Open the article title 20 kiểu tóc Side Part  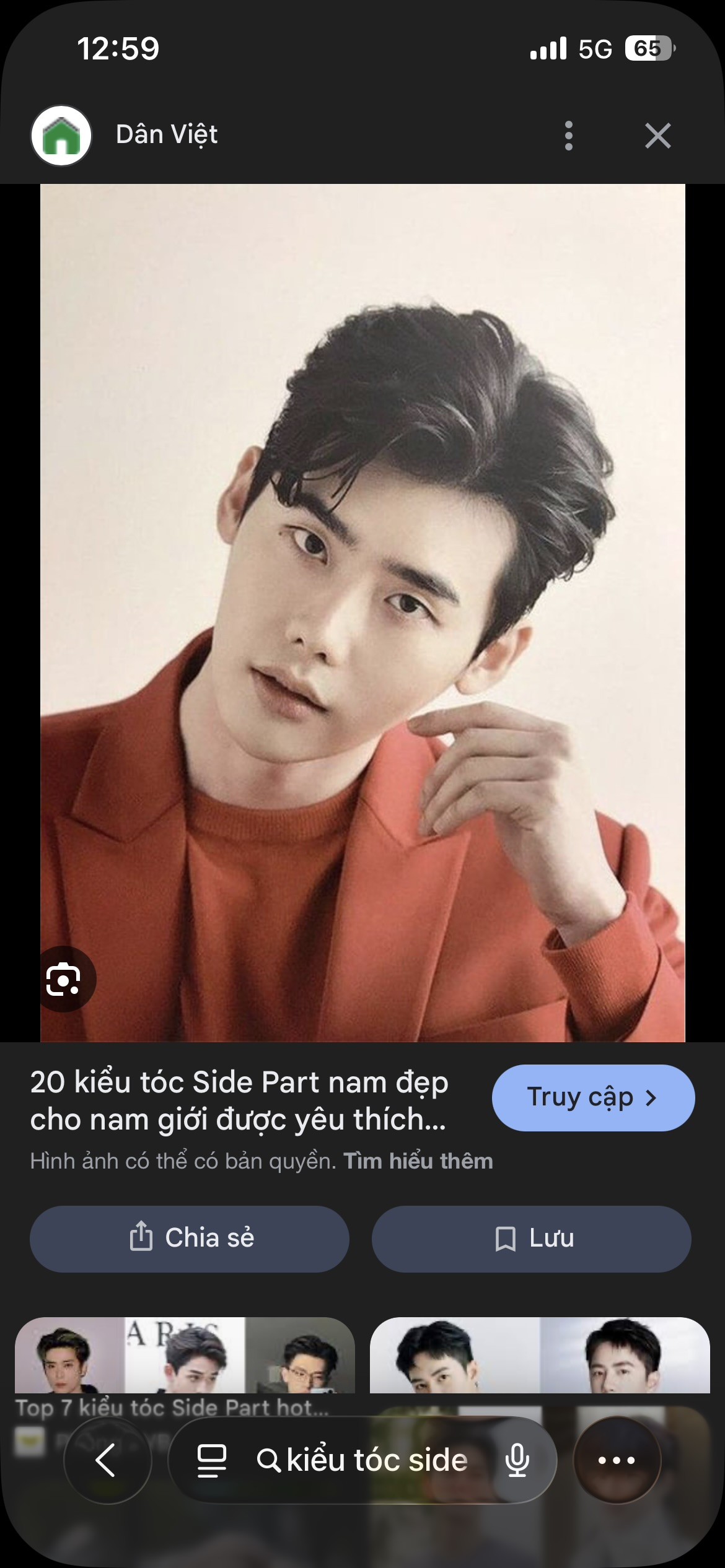click(239, 1101)
